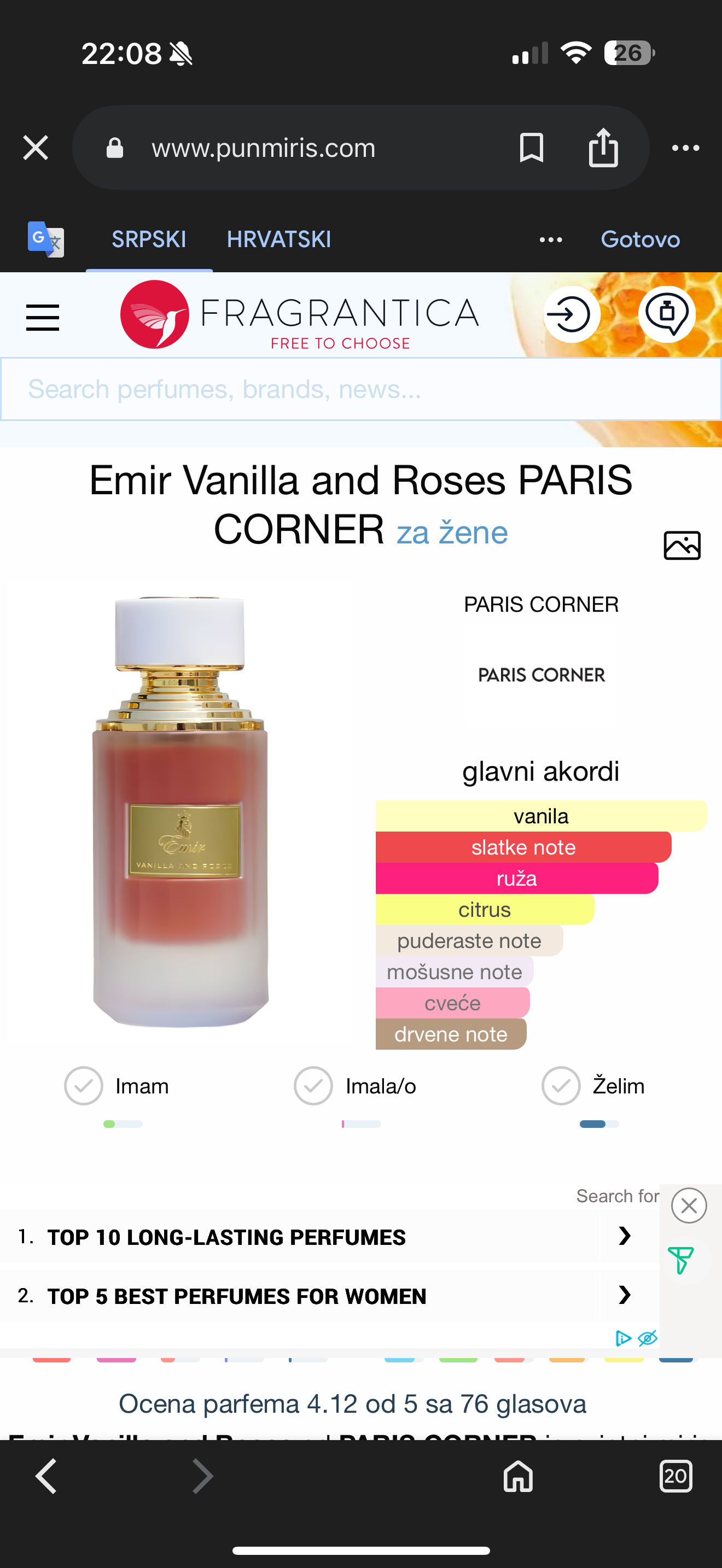The height and width of the screenshot is (1568, 722).
Task: Open the browser tabs switcher
Action: pyautogui.click(x=675, y=1476)
